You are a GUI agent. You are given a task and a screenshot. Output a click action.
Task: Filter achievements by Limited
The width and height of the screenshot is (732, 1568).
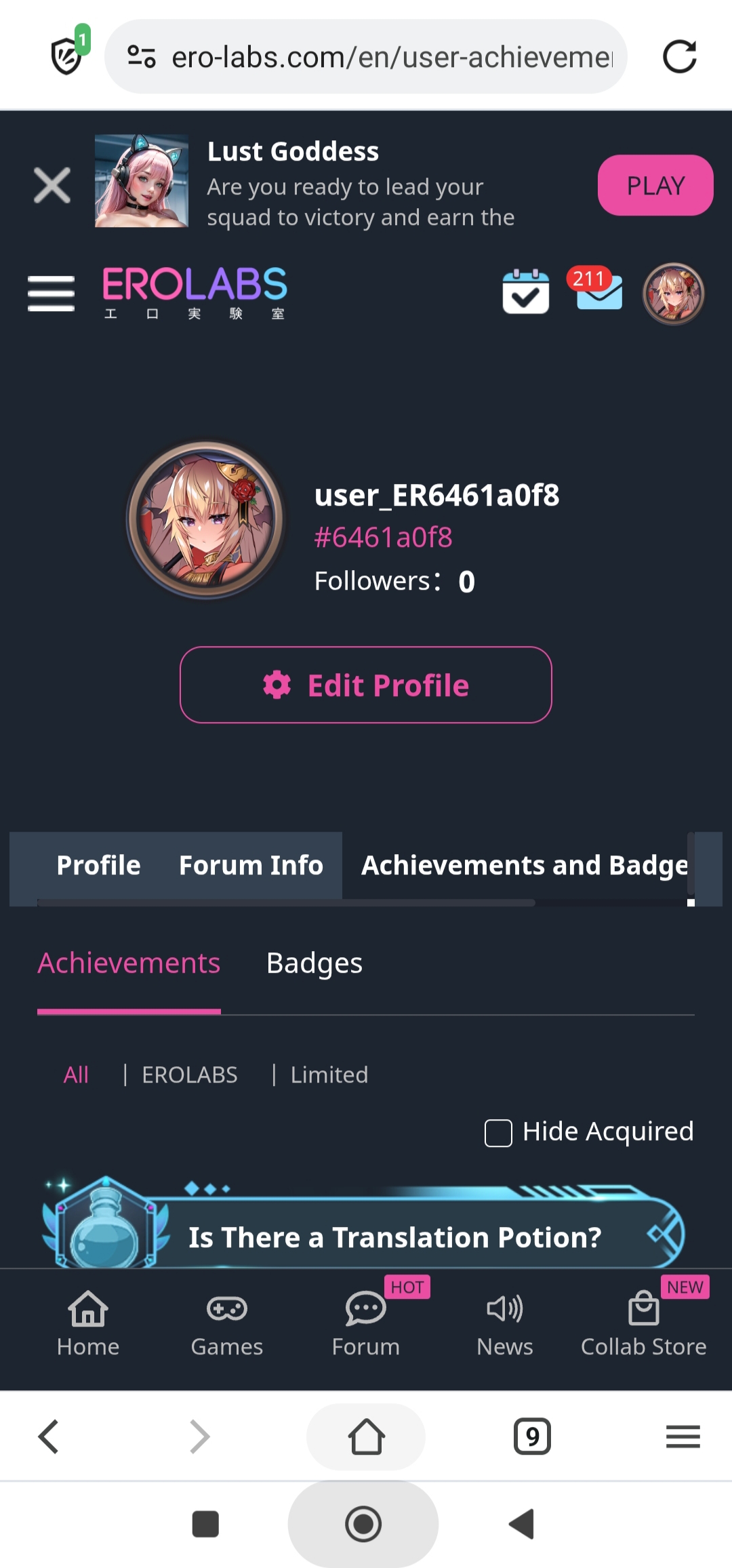(x=329, y=1074)
